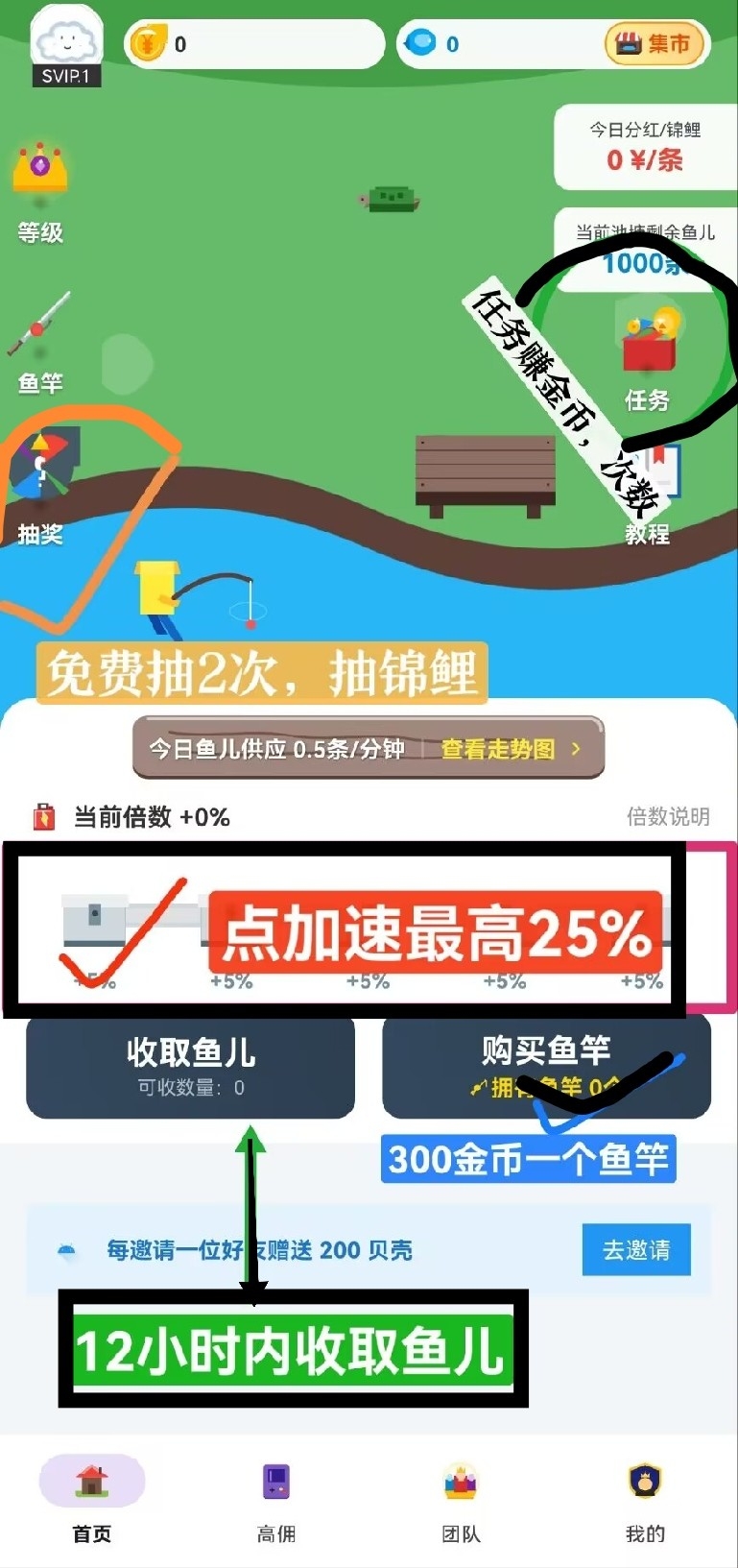
Task: Open the 集市 market icon
Action: 655,44
